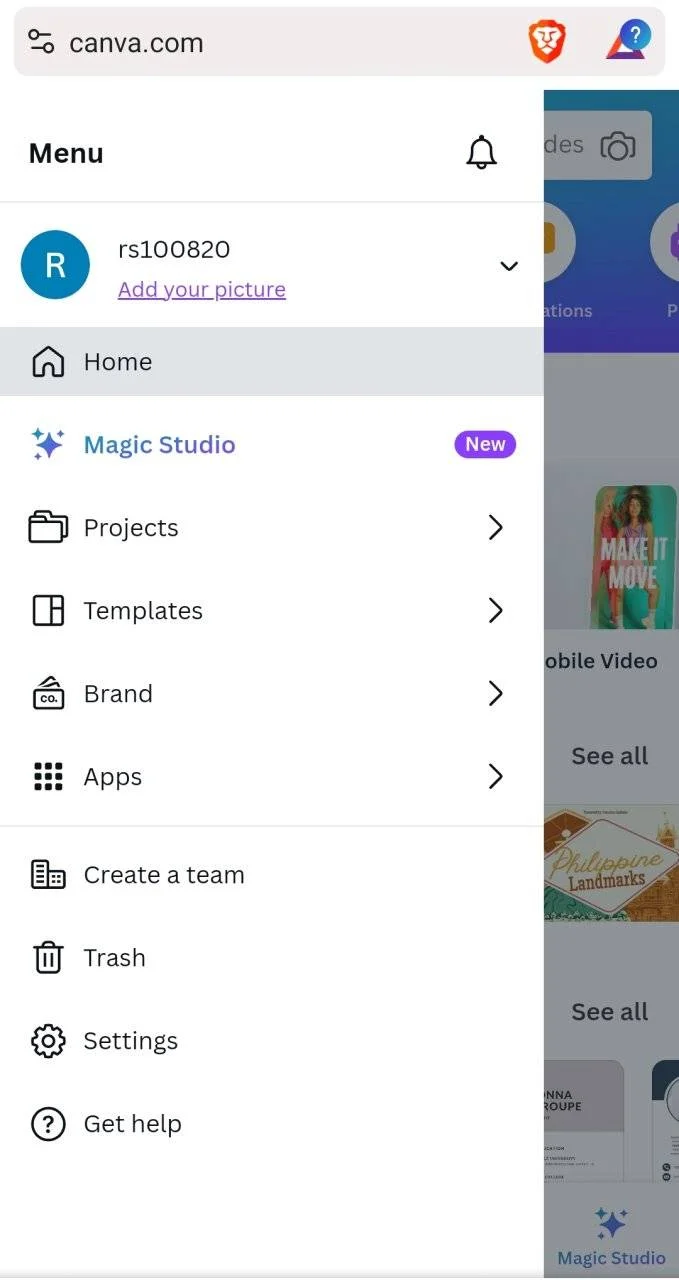Open the Trash
This screenshot has height=1280, width=679.
point(272,958)
